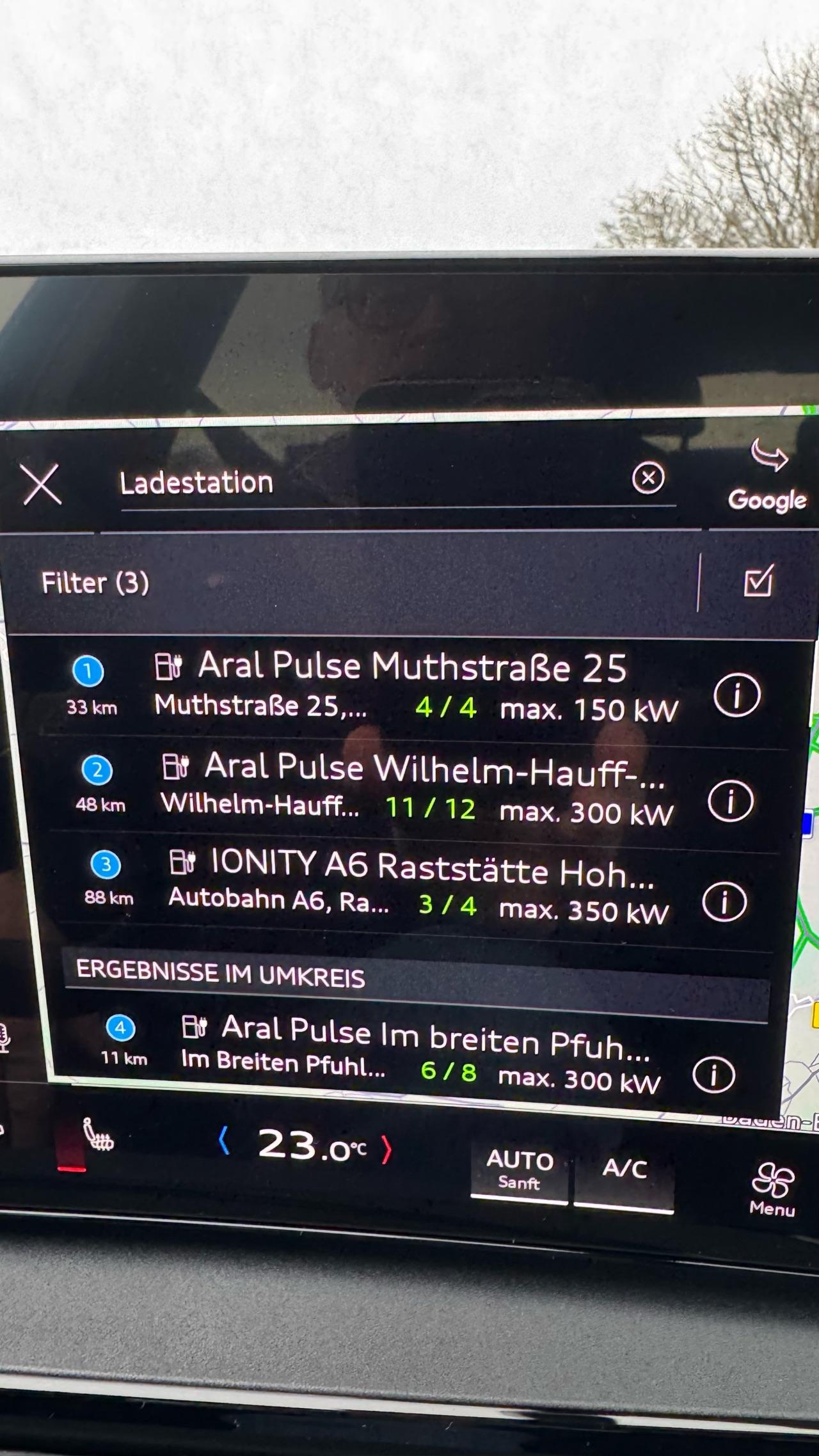Toggle AUTO Sanft climate mode
Image resolution: width=819 pixels, height=1456 pixels.
coord(519,1169)
